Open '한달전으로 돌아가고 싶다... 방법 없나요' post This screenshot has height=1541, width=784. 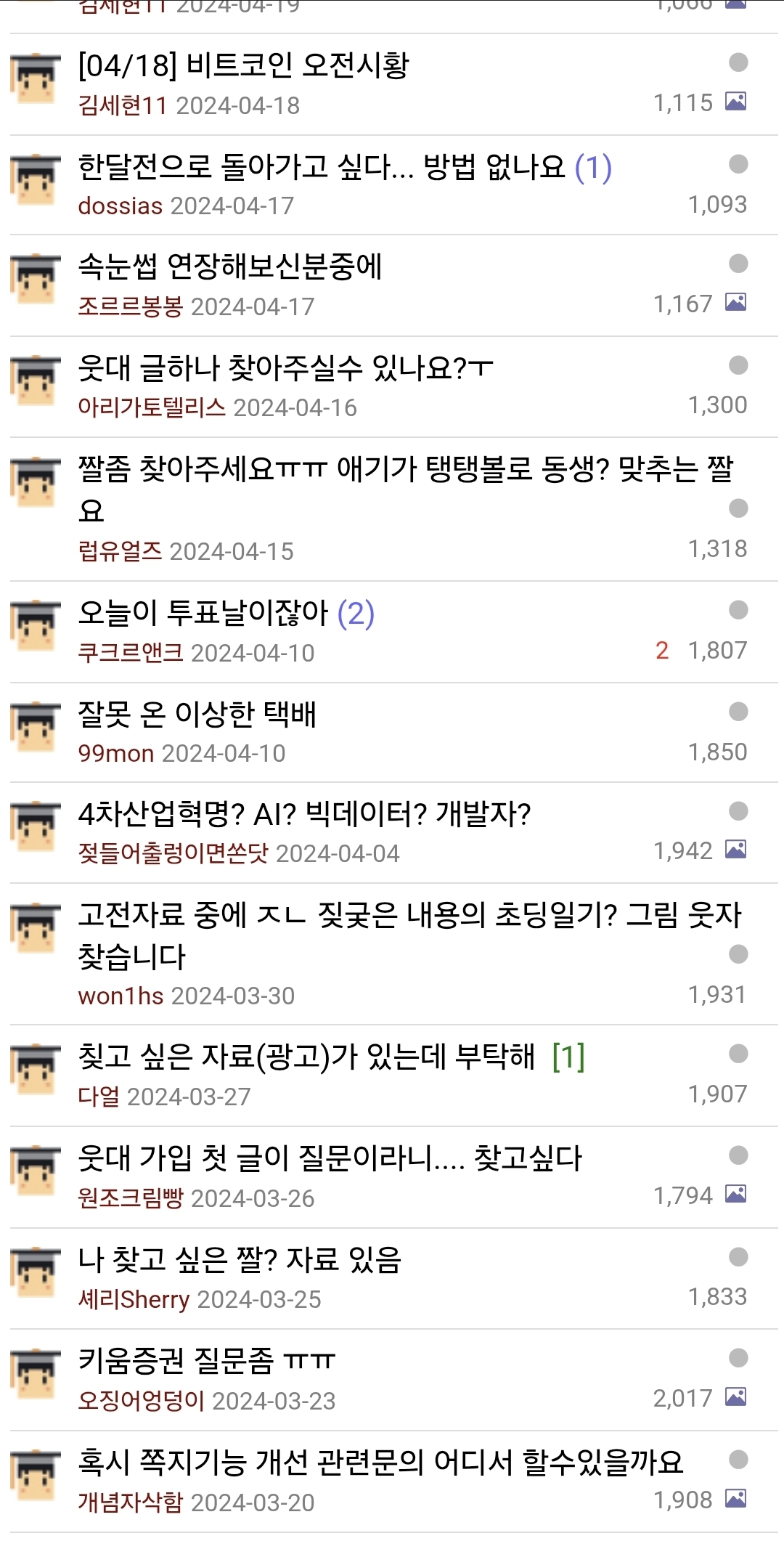coord(321,167)
